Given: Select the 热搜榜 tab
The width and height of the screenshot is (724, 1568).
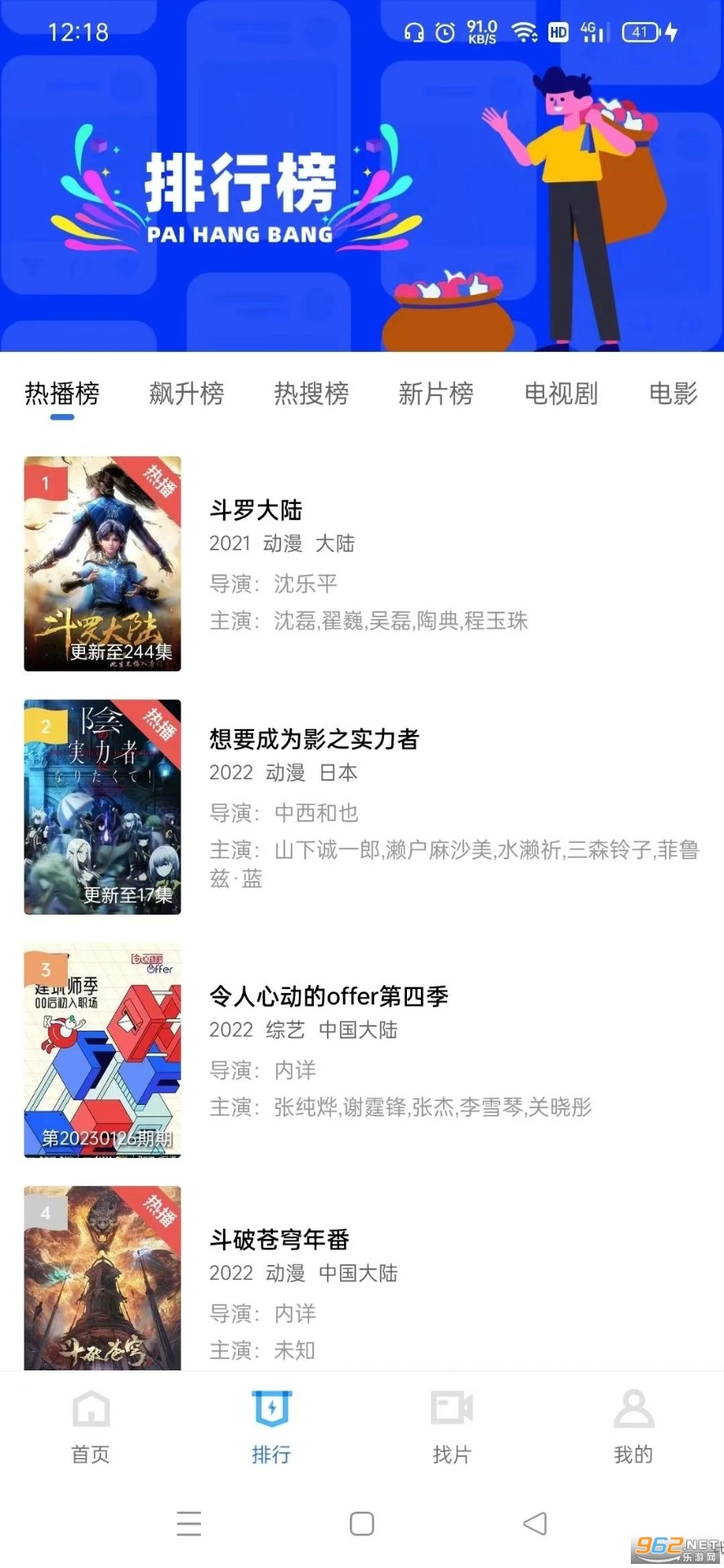Looking at the screenshot, I should [311, 394].
